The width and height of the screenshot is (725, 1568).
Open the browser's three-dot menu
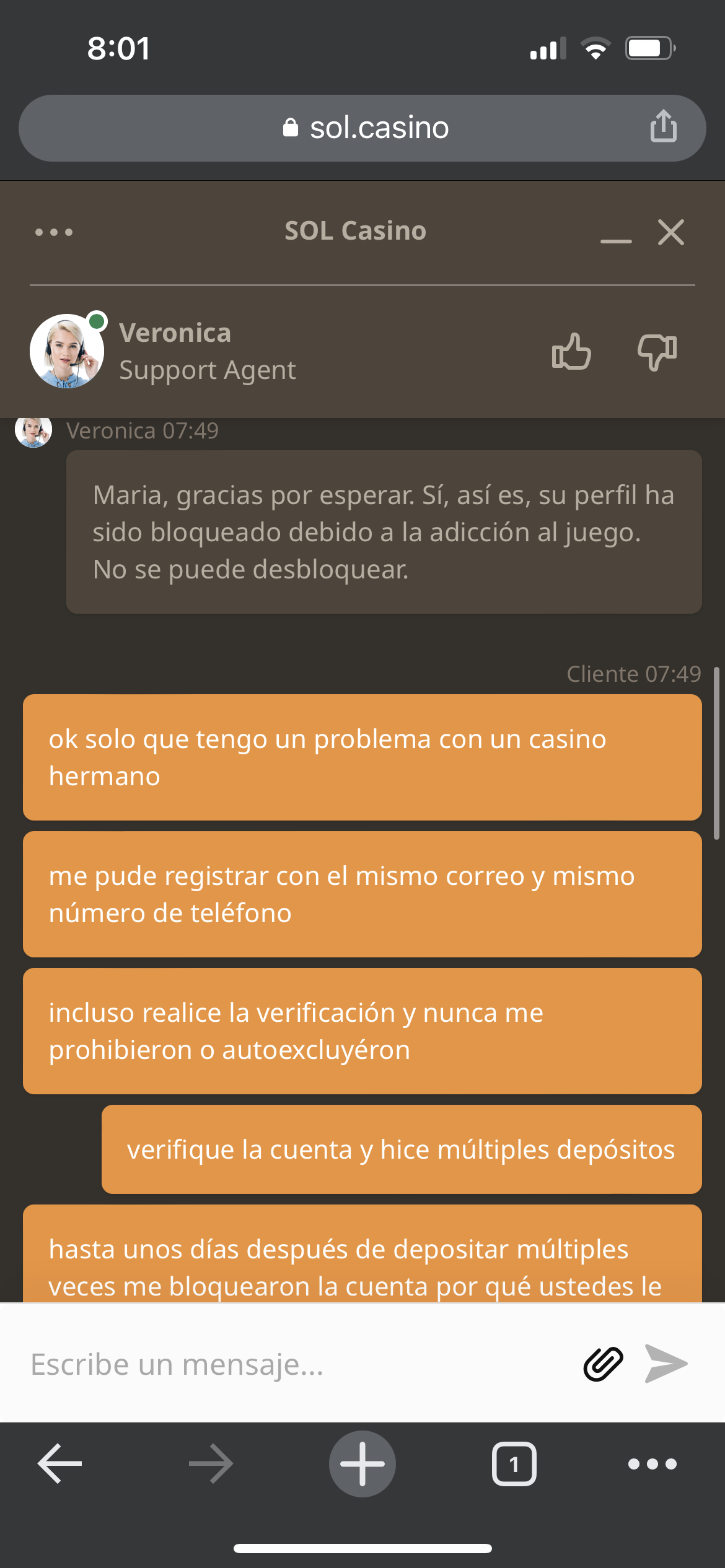tap(650, 1463)
